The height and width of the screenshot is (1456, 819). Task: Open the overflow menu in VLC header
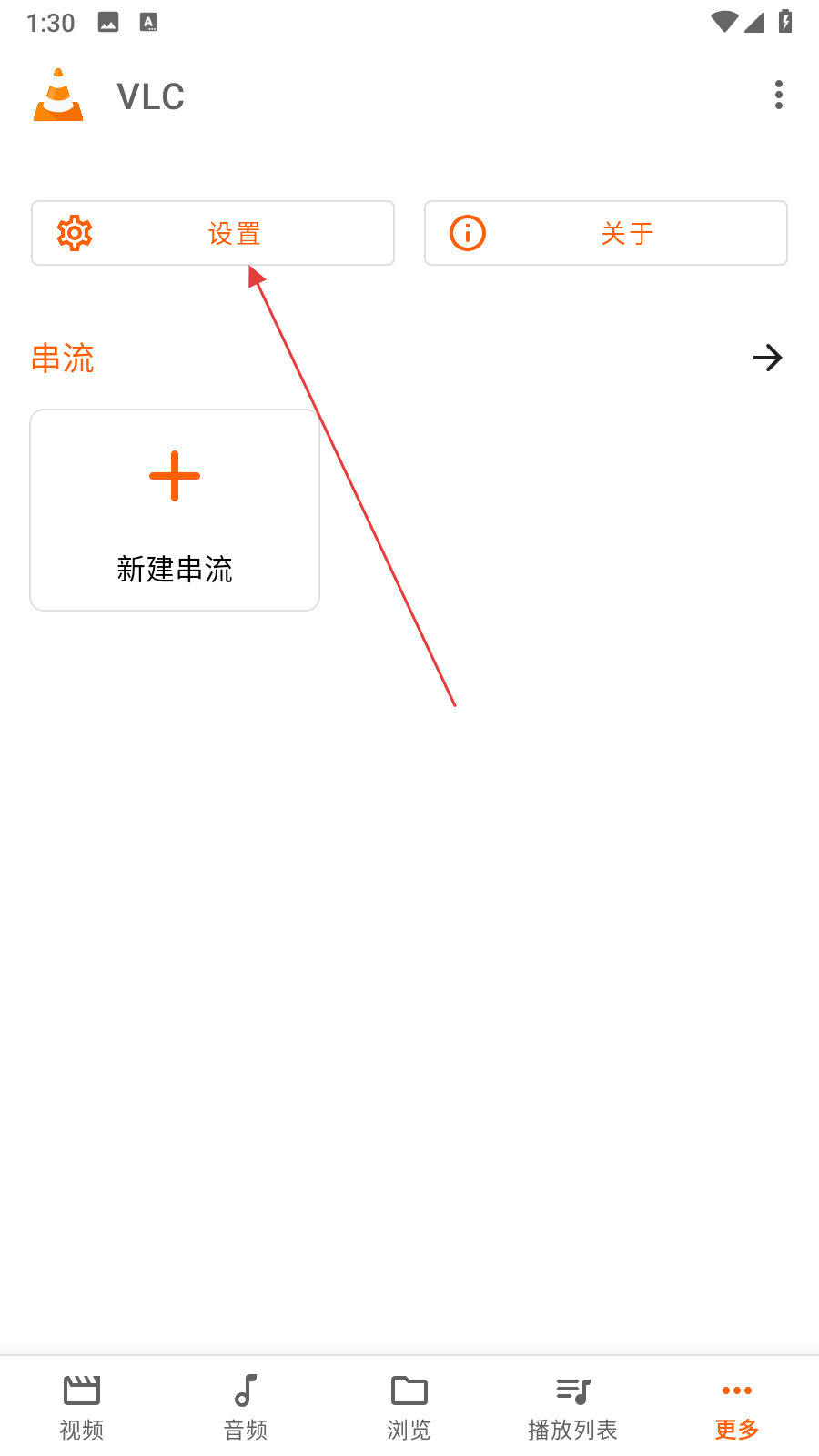pos(778,95)
